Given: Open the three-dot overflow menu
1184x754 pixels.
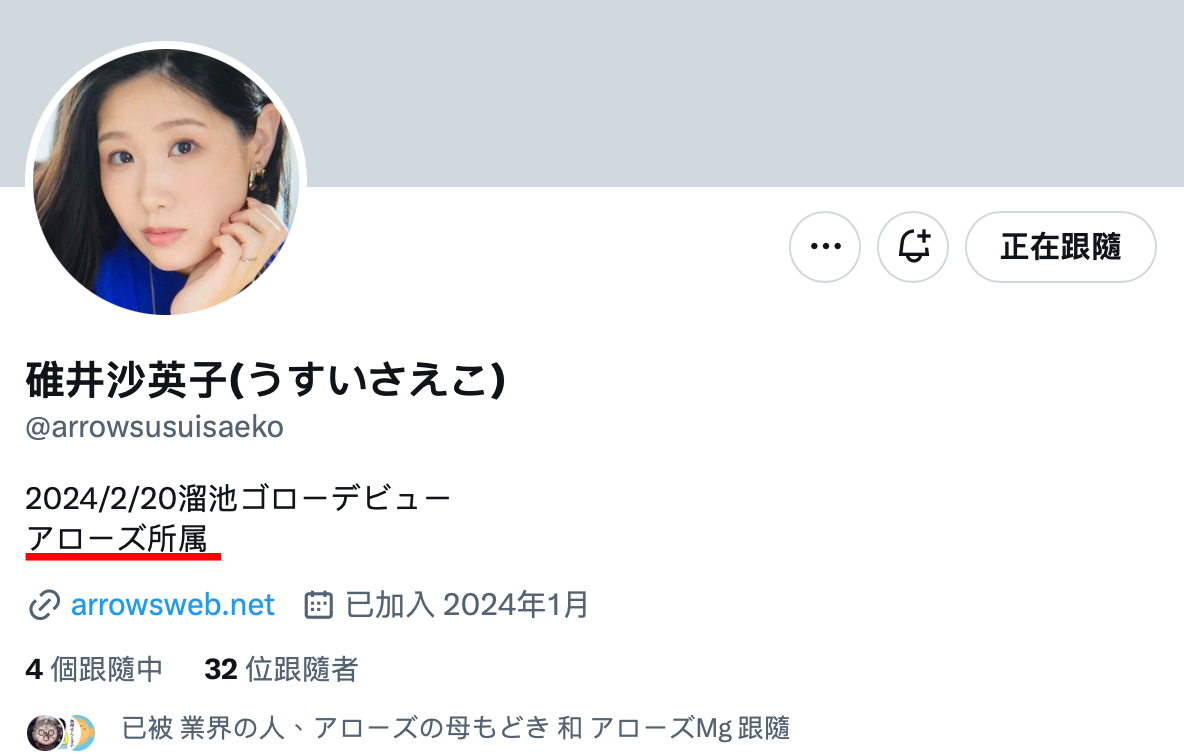Looking at the screenshot, I should (x=825, y=246).
